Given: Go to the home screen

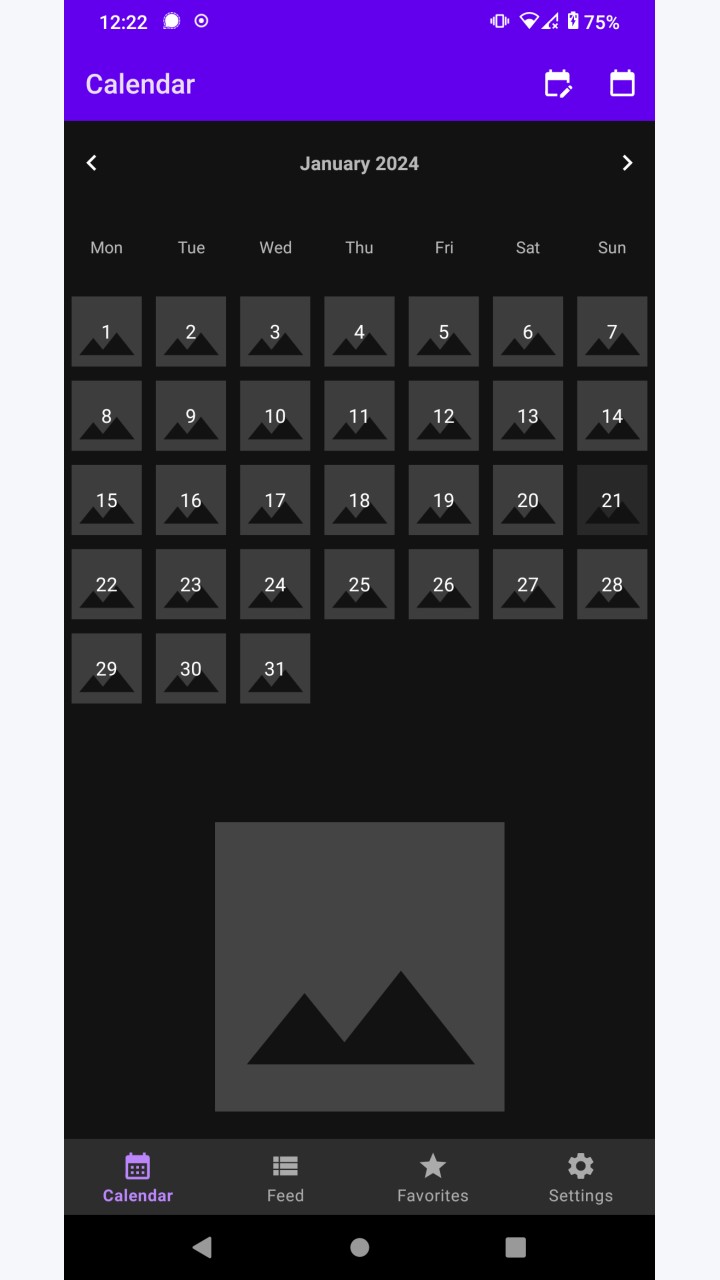Looking at the screenshot, I should pyautogui.click(x=360, y=1247).
